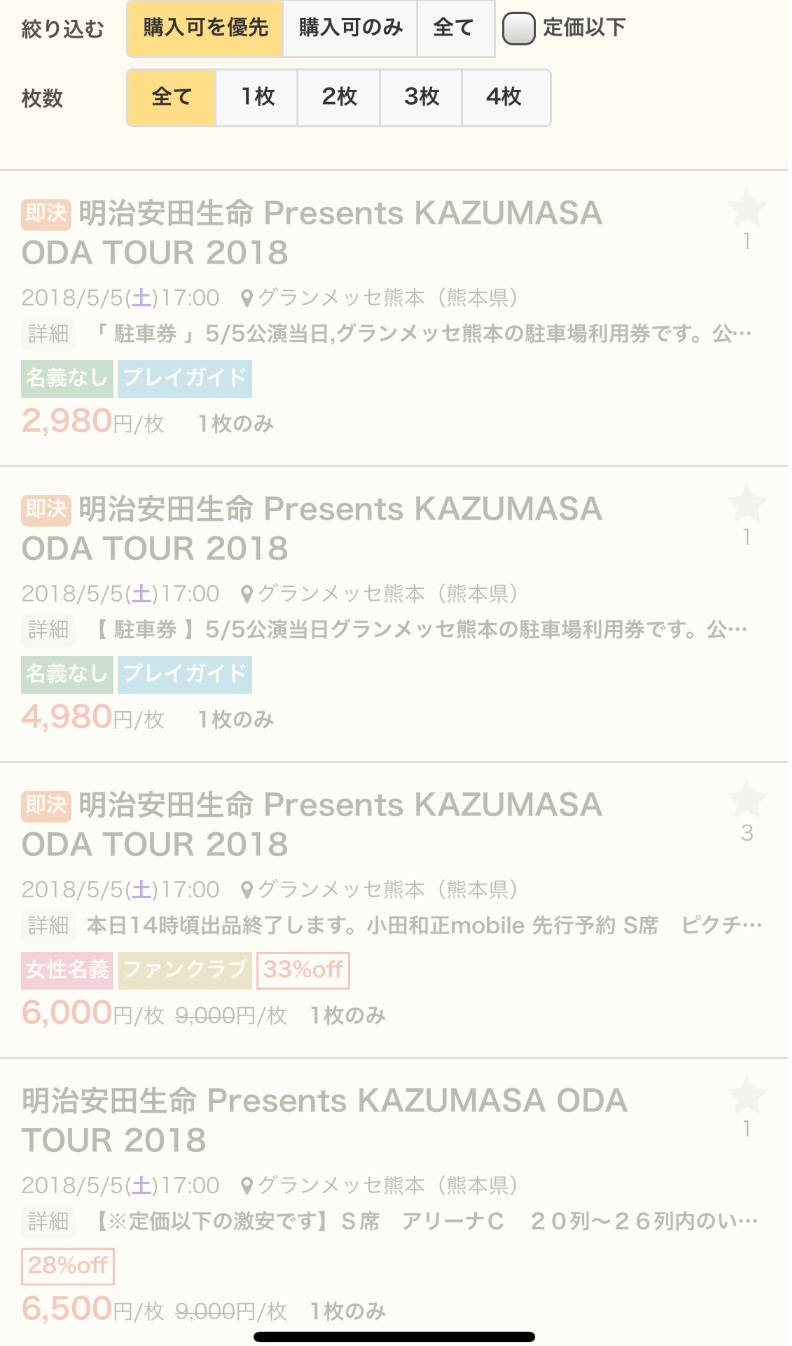Viewport: 792px width, 1346px height.
Task: Favorite the 4,980円 listing with the star
Action: click(747, 504)
